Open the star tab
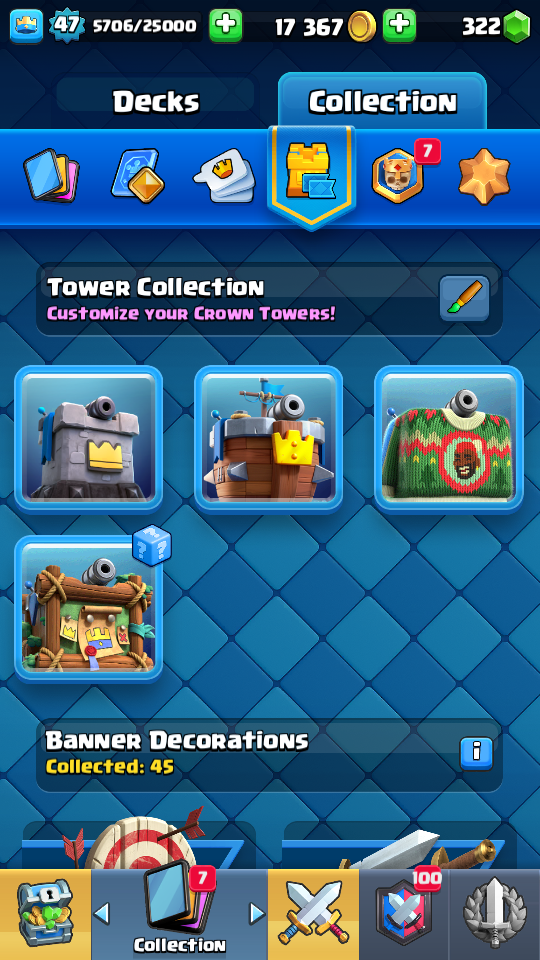The height and width of the screenshot is (960, 540). point(484,176)
